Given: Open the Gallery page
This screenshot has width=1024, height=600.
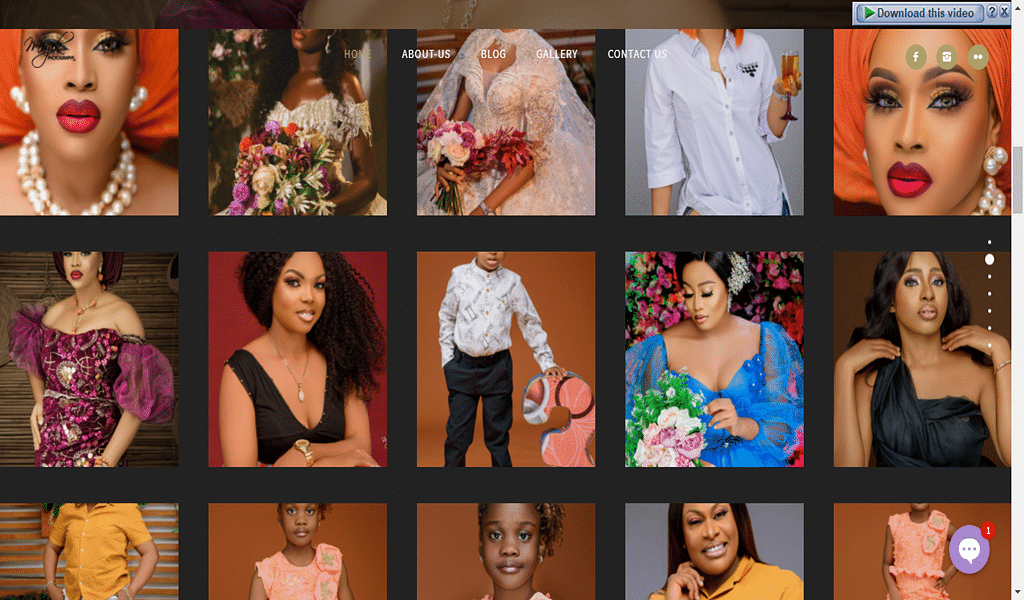Looking at the screenshot, I should (557, 54).
